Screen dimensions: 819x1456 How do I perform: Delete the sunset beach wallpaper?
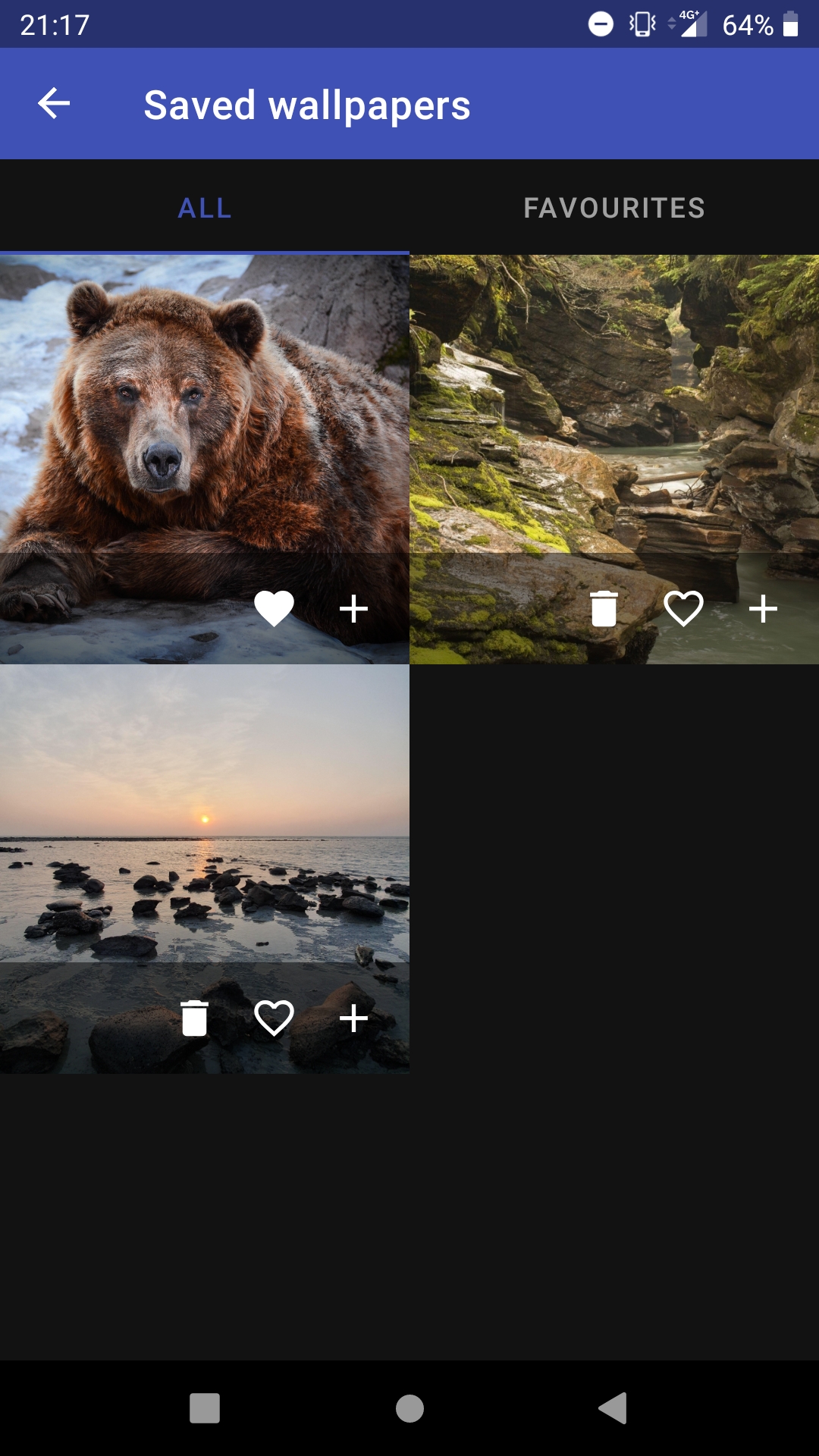[x=194, y=1018]
